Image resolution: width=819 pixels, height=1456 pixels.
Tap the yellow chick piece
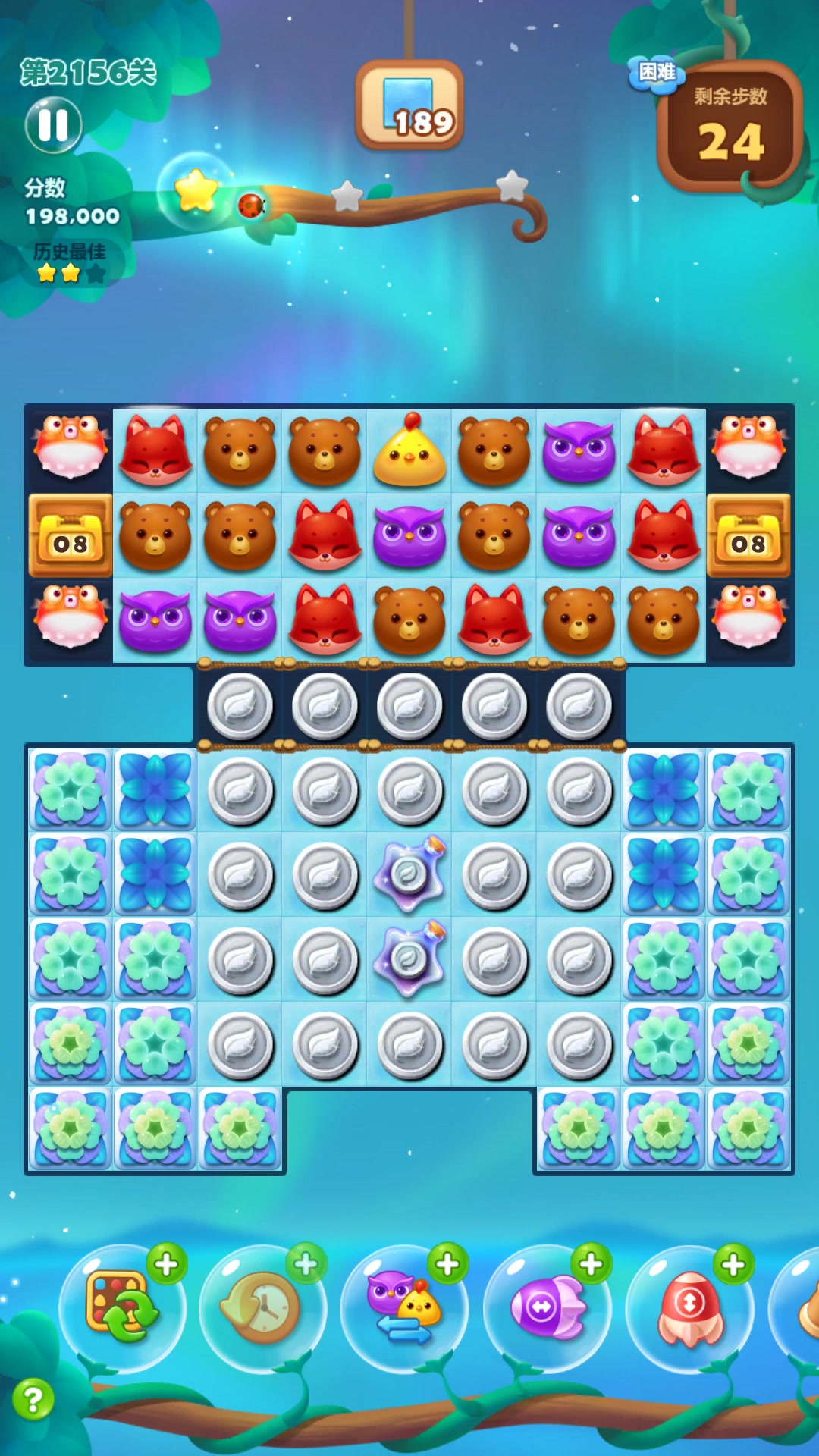click(409, 452)
